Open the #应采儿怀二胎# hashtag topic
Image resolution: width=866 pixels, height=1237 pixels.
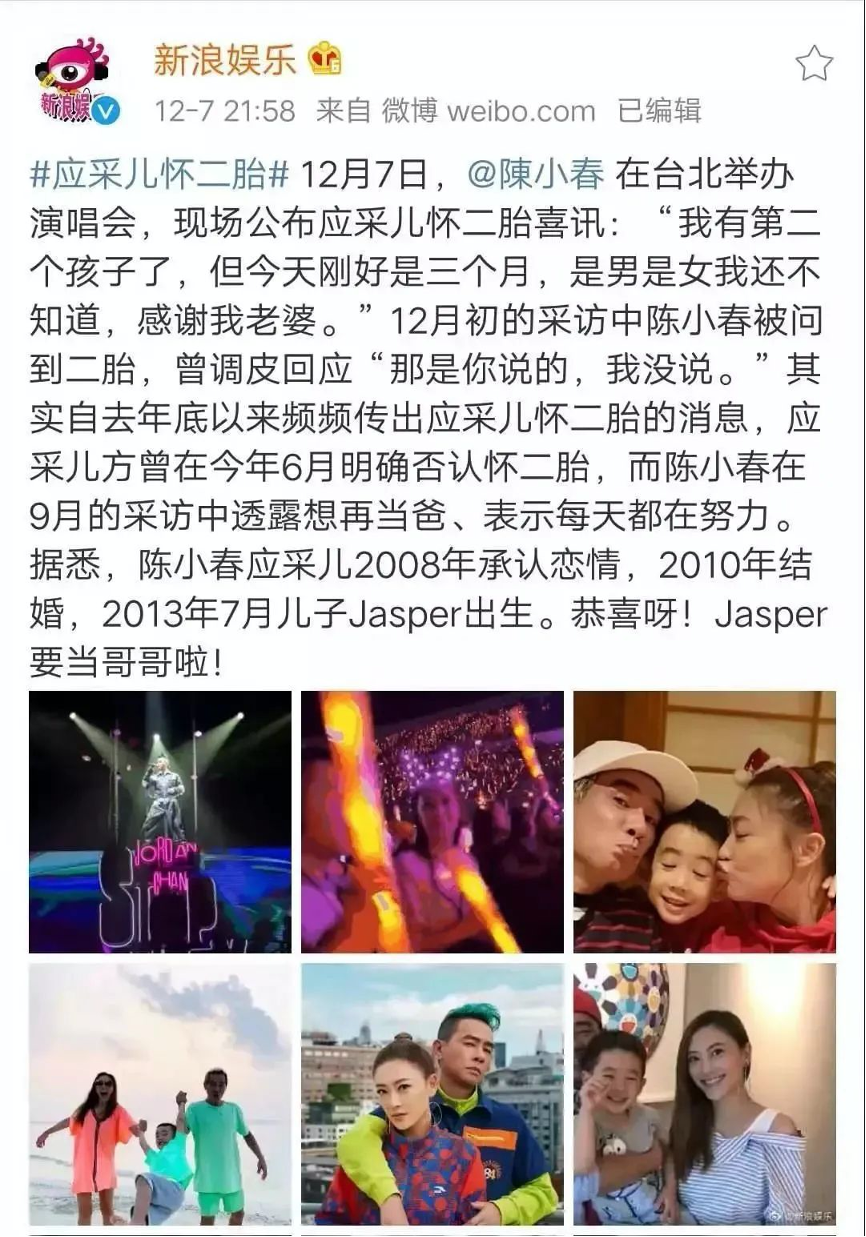[160, 175]
